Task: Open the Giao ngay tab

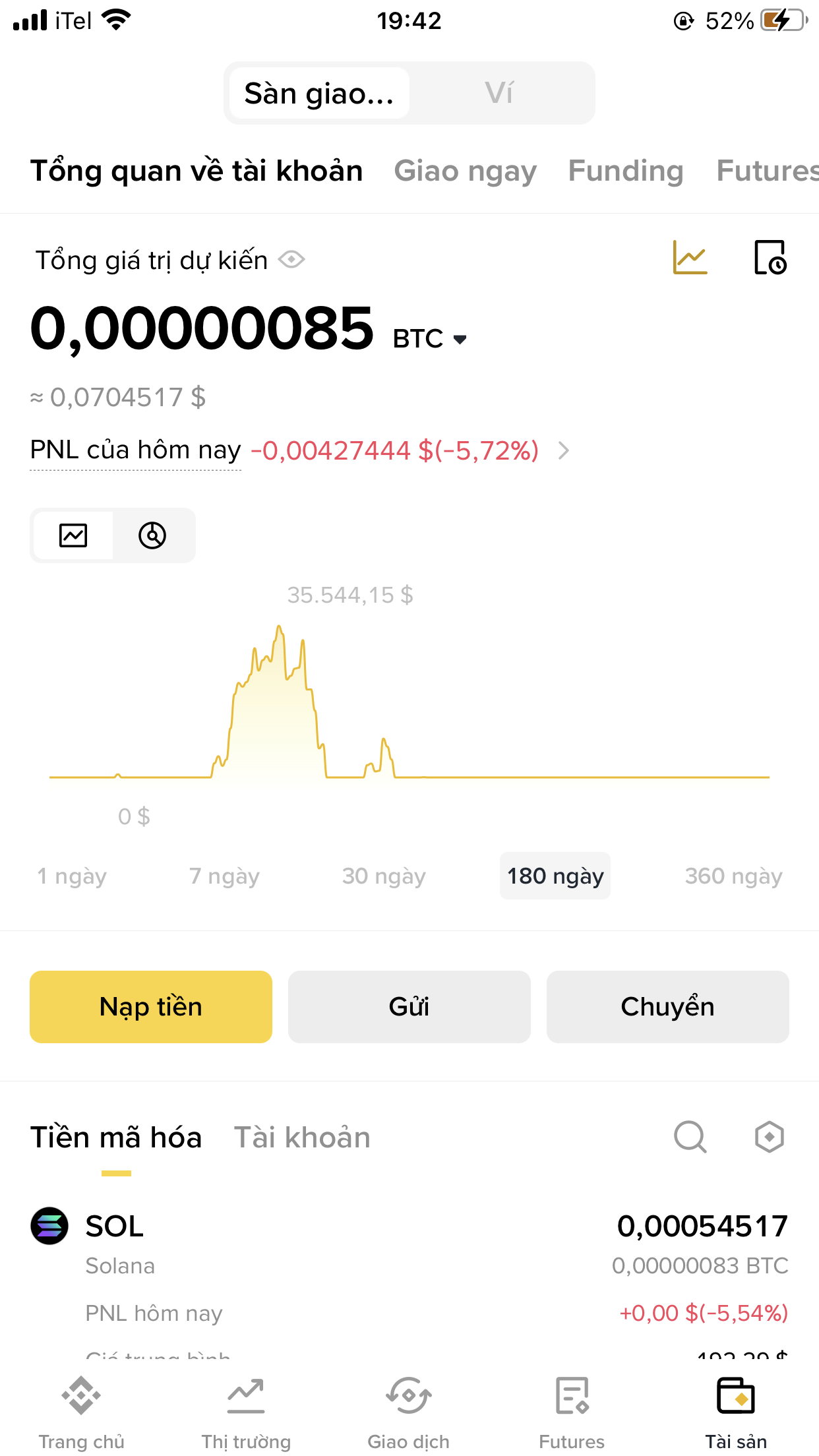Action: [x=465, y=171]
